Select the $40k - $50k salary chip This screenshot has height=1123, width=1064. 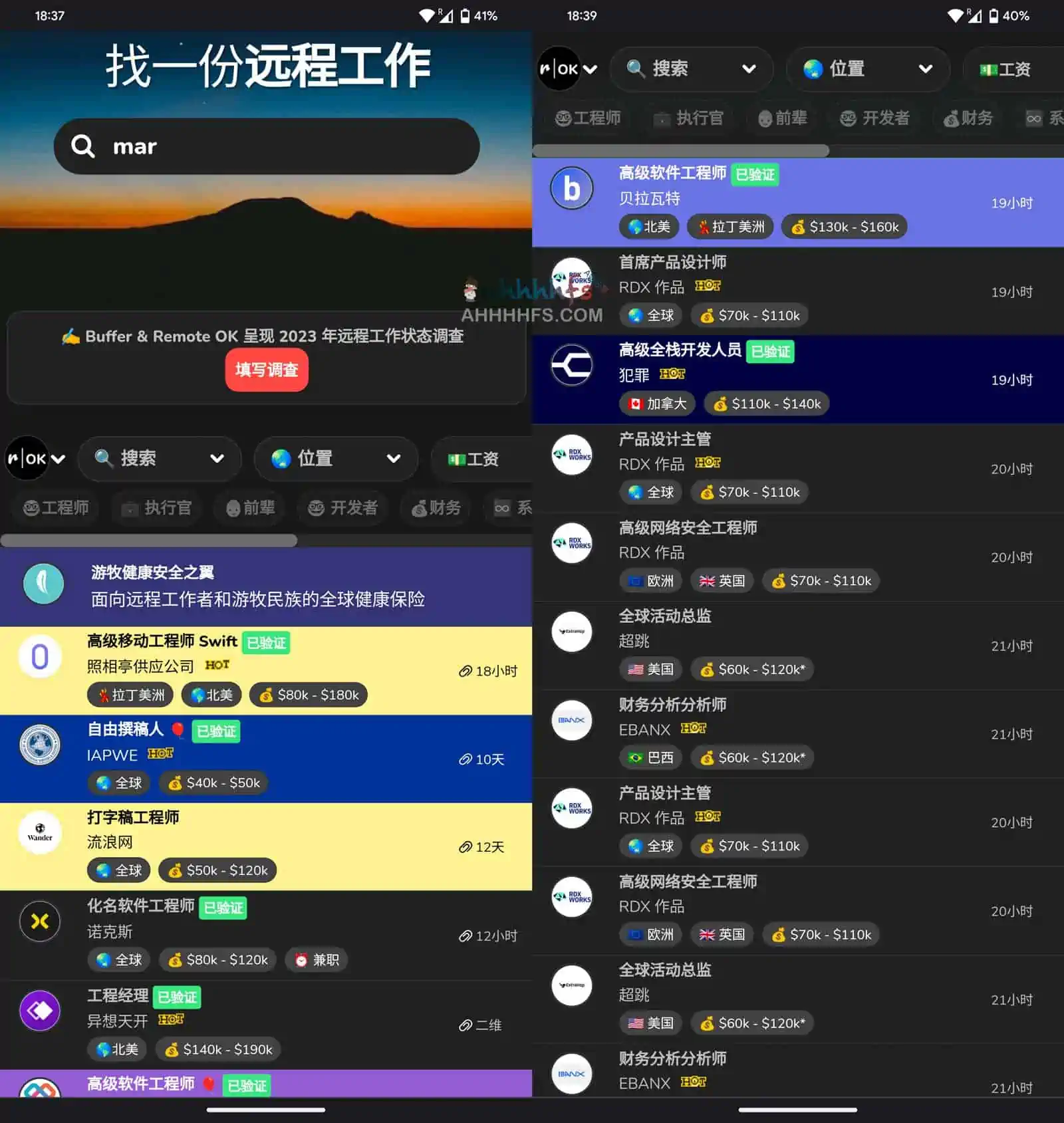[214, 783]
